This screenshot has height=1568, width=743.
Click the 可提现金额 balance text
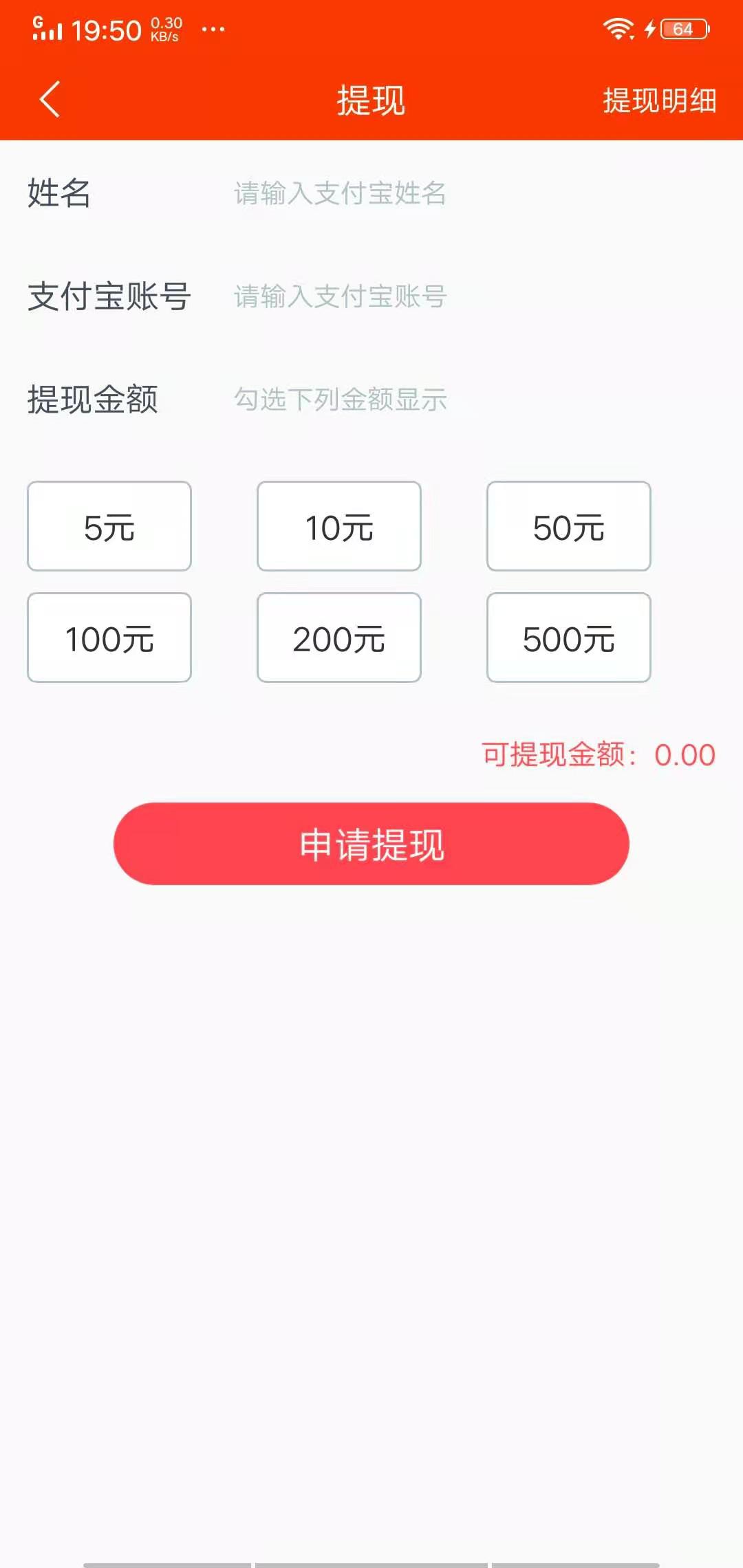(x=599, y=755)
